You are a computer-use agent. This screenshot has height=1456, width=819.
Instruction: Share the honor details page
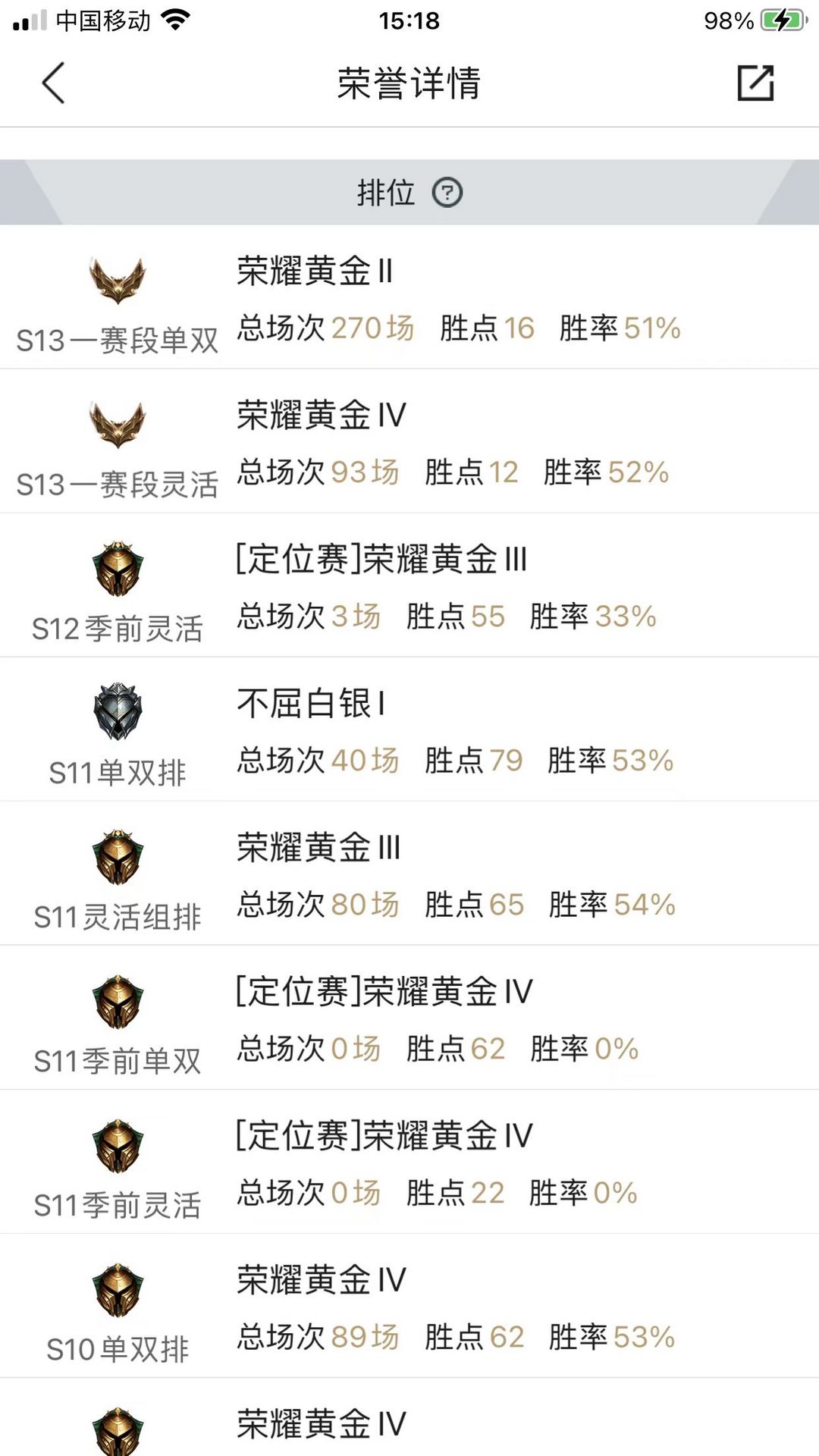pos(755,83)
